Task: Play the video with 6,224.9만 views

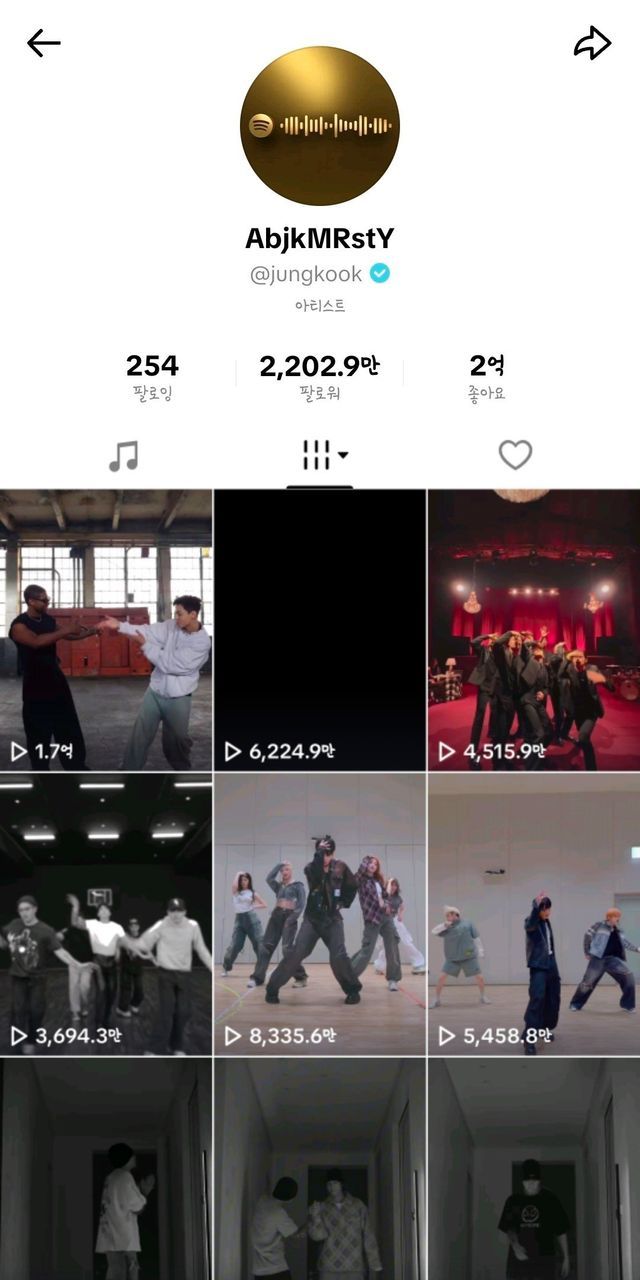Action: click(x=320, y=630)
